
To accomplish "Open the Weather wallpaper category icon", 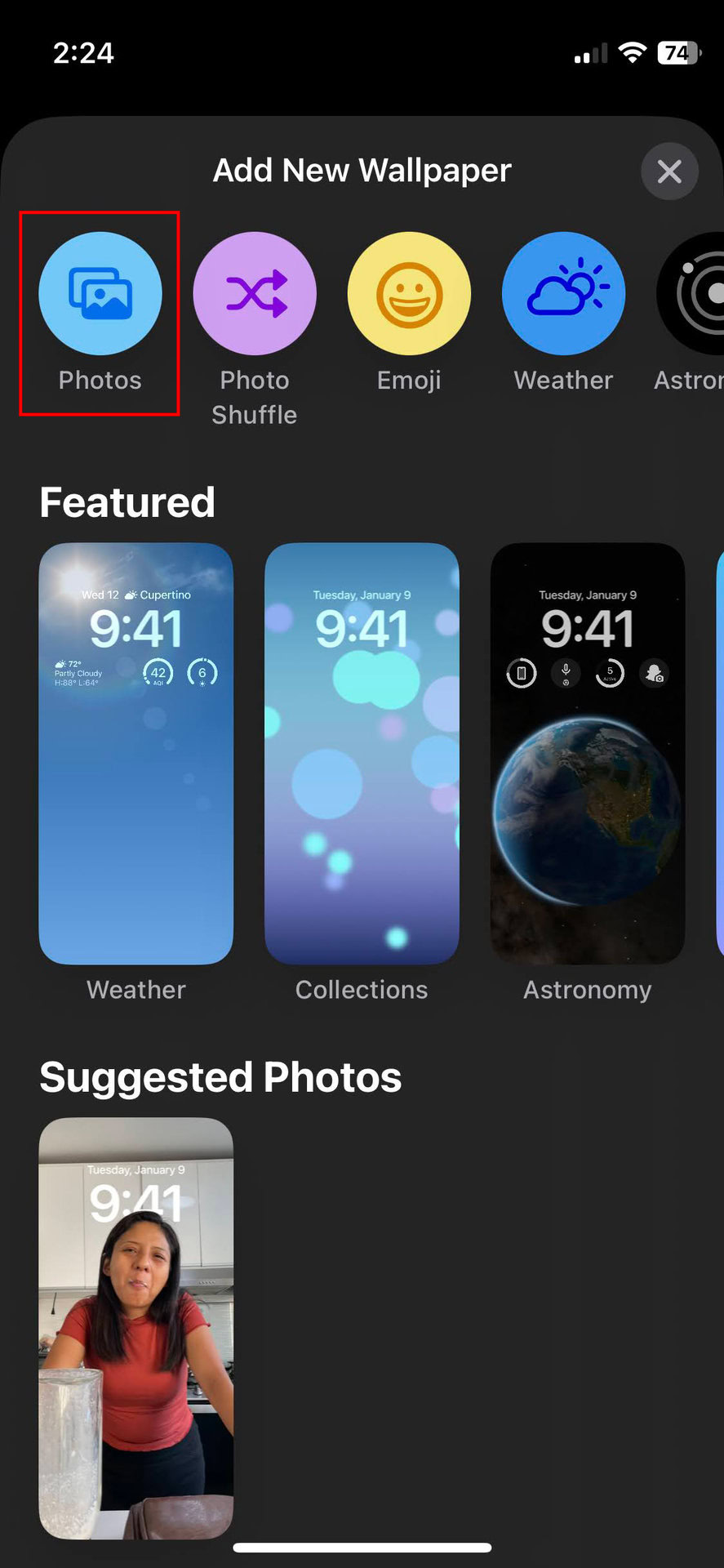I will coord(563,294).
